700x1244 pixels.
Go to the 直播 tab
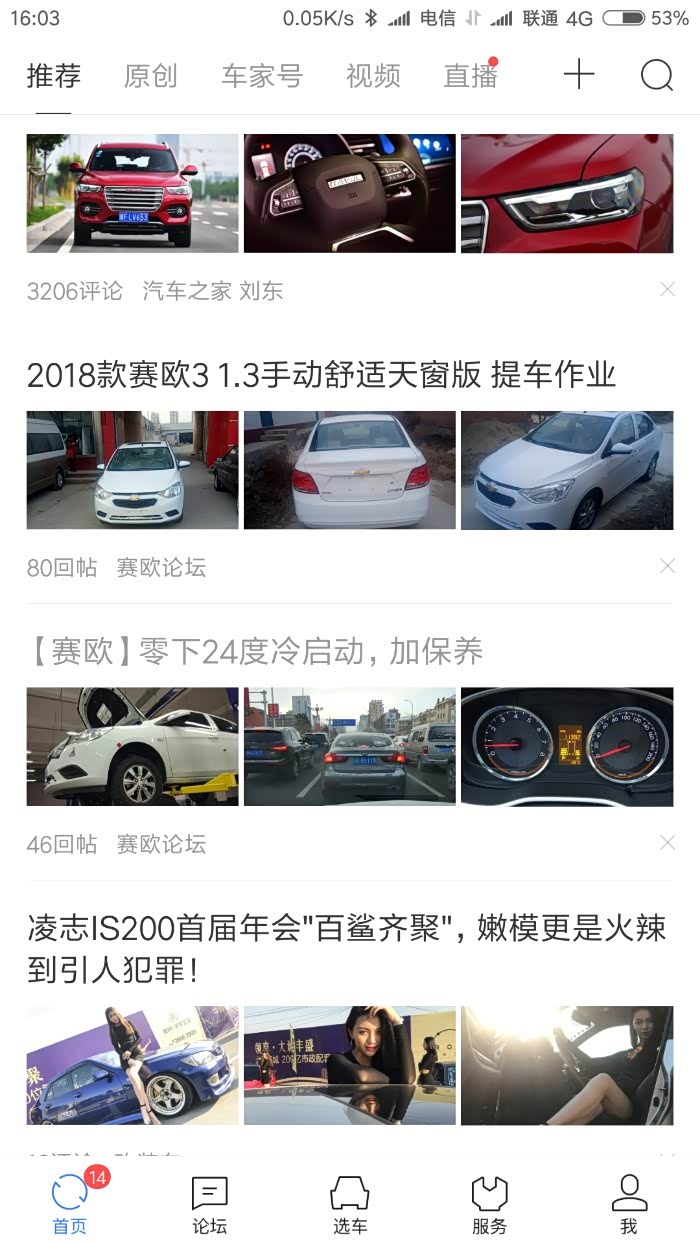click(470, 76)
